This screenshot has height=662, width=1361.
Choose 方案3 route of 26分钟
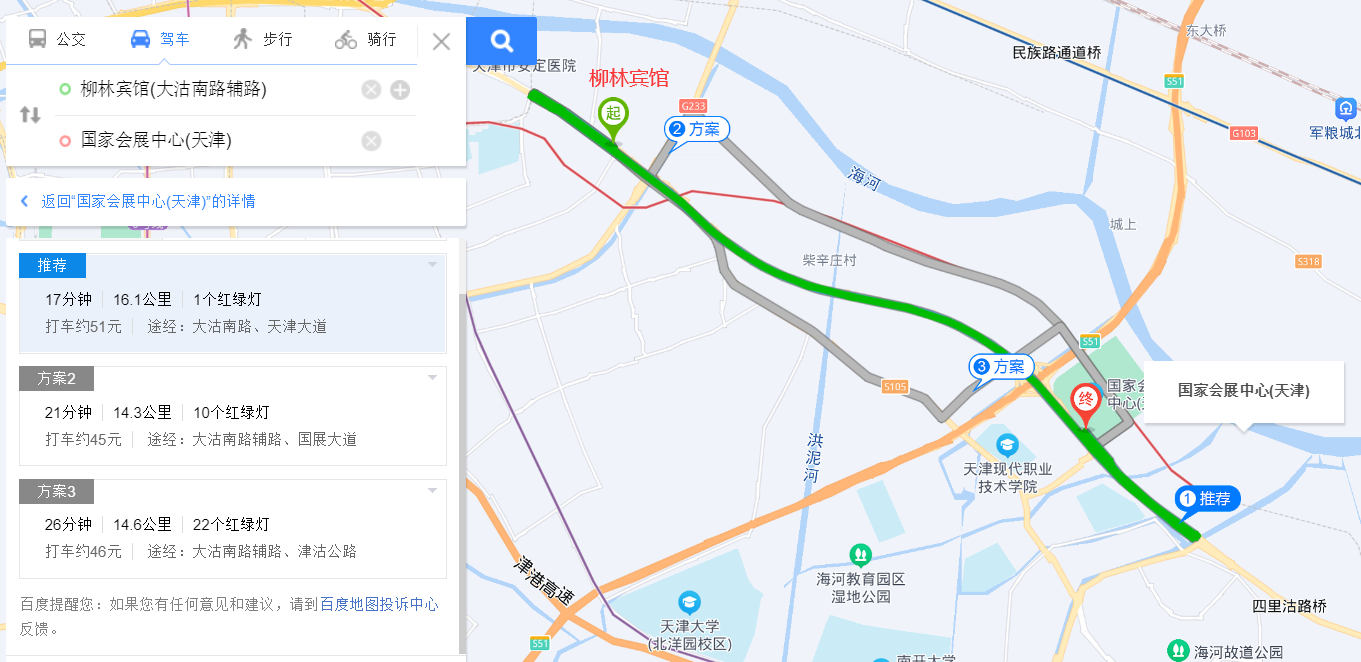pyautogui.click(x=232, y=537)
